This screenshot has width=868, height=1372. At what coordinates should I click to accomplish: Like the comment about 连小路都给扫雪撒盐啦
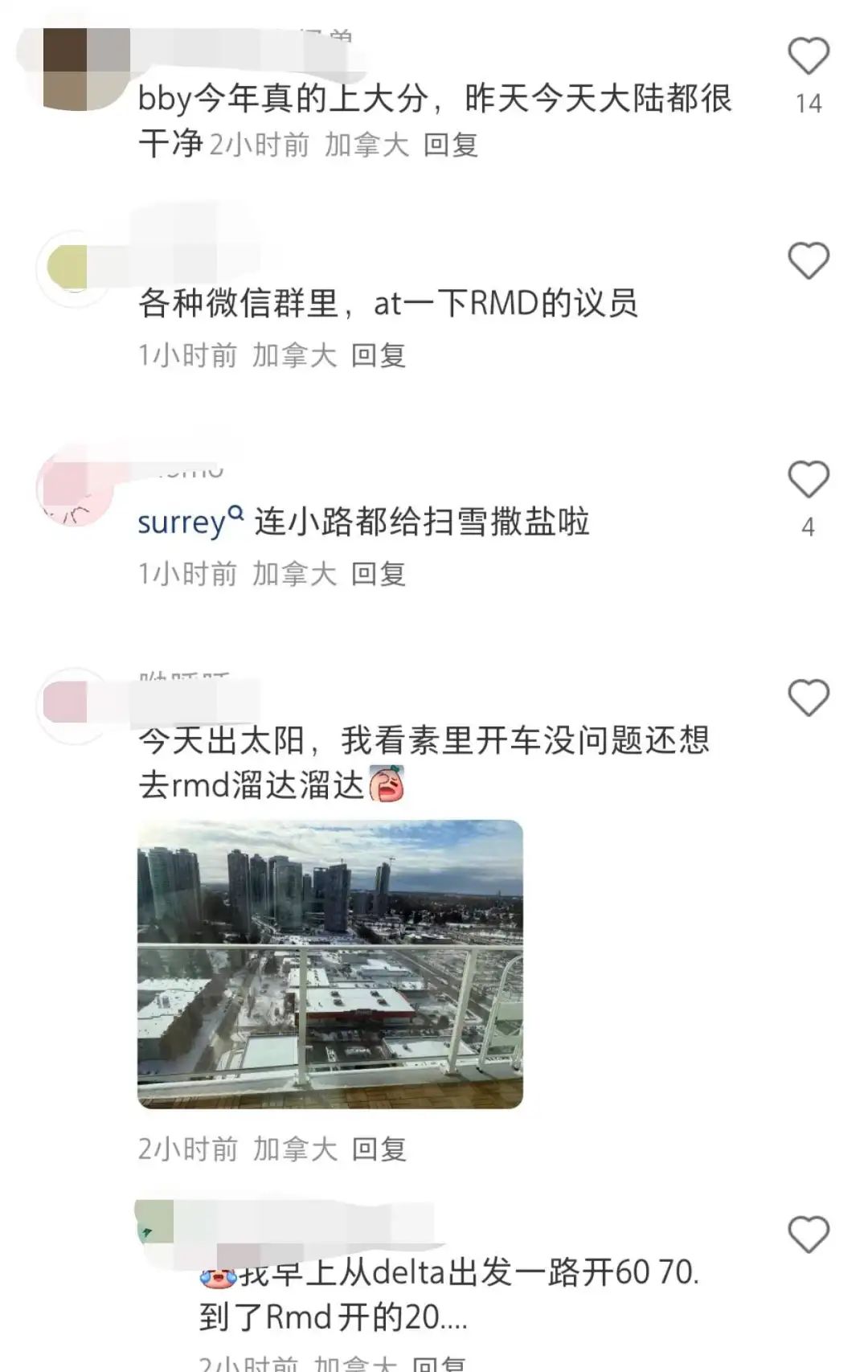click(808, 480)
